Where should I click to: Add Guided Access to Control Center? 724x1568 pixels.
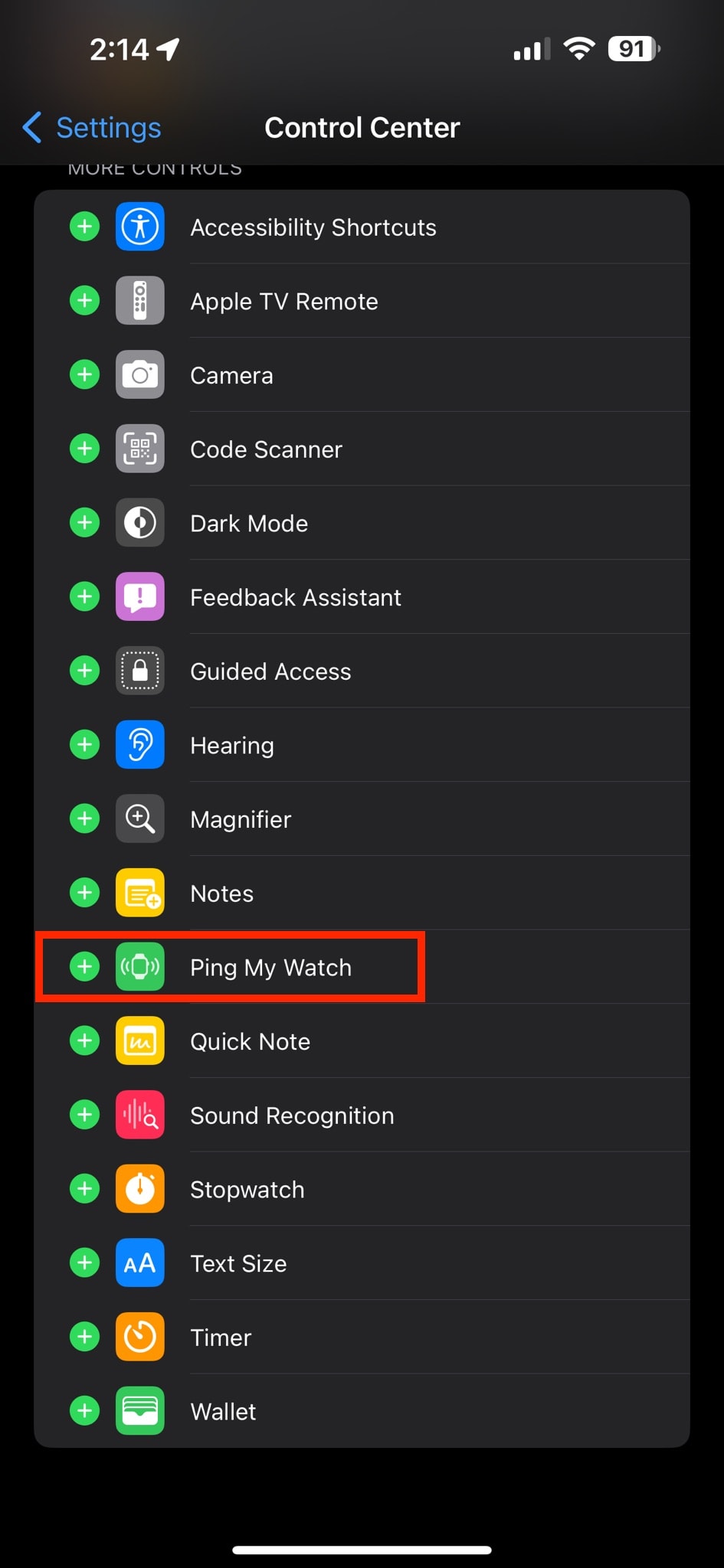click(x=85, y=671)
